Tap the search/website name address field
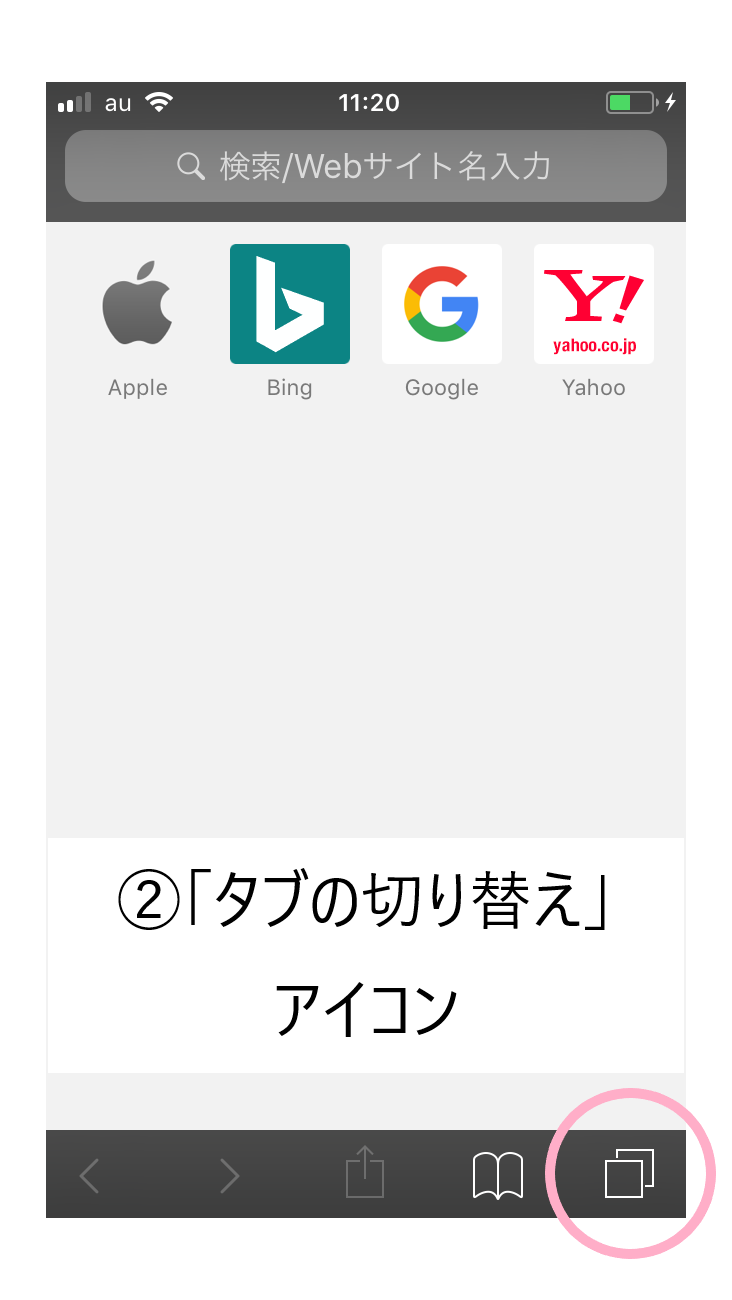 [x=365, y=166]
